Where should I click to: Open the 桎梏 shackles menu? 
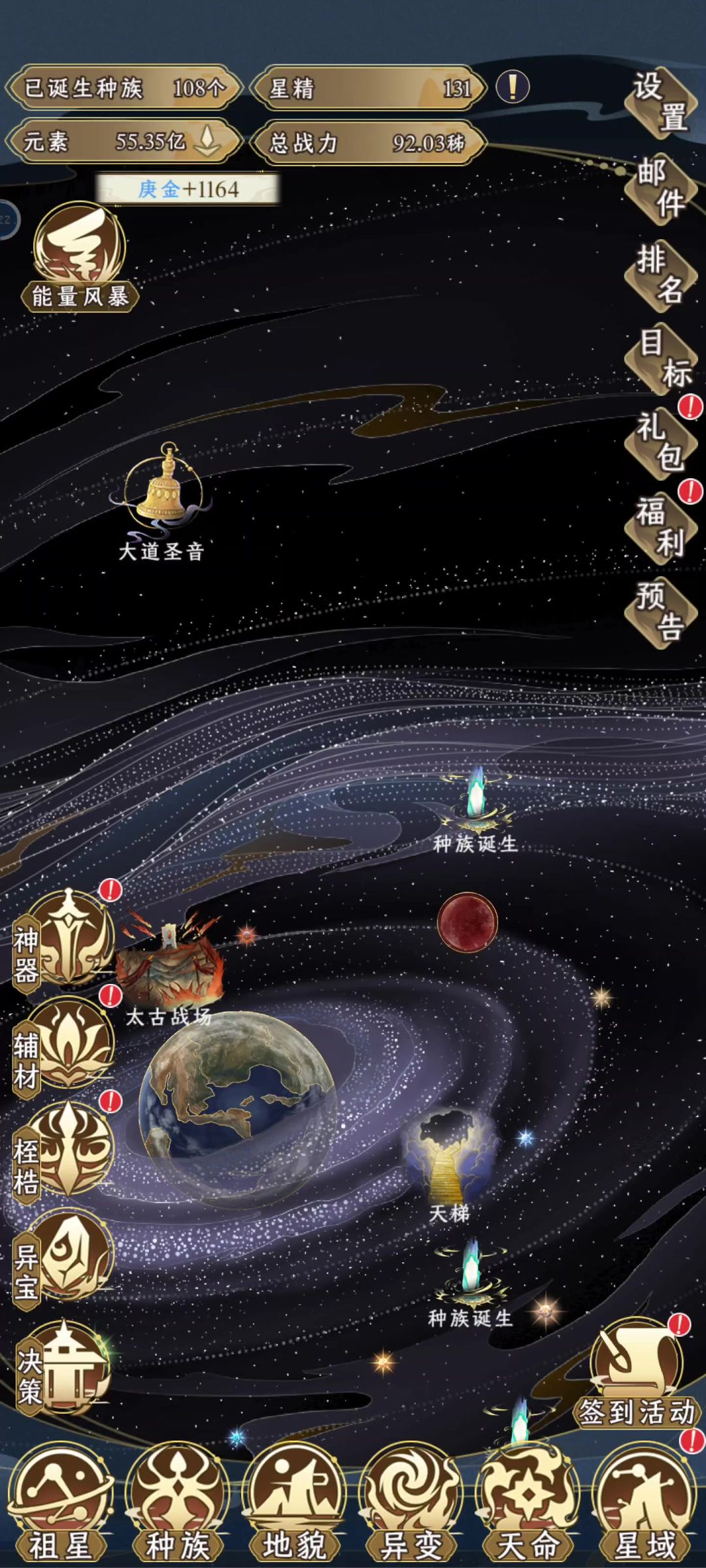(65, 1151)
